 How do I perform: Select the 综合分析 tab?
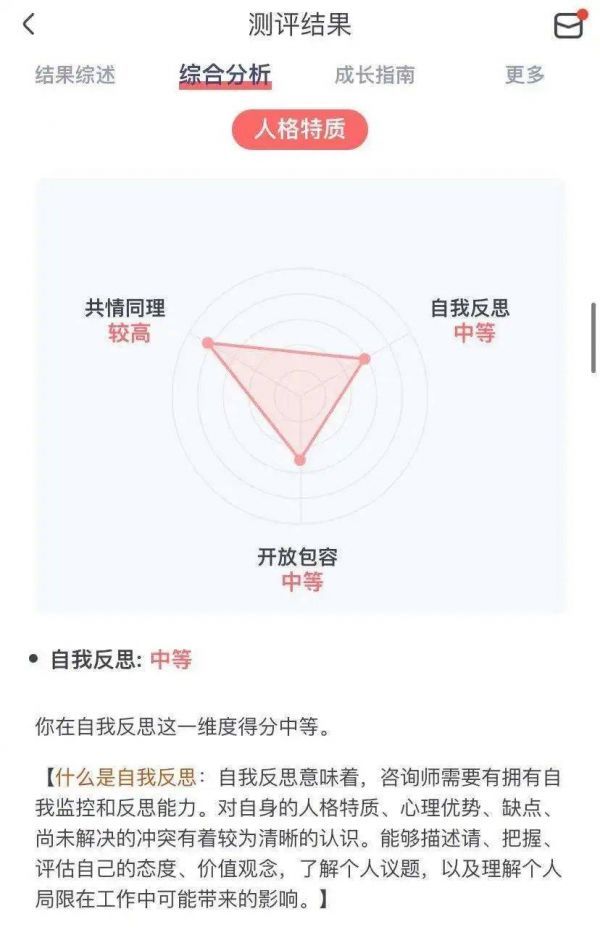coord(225,75)
